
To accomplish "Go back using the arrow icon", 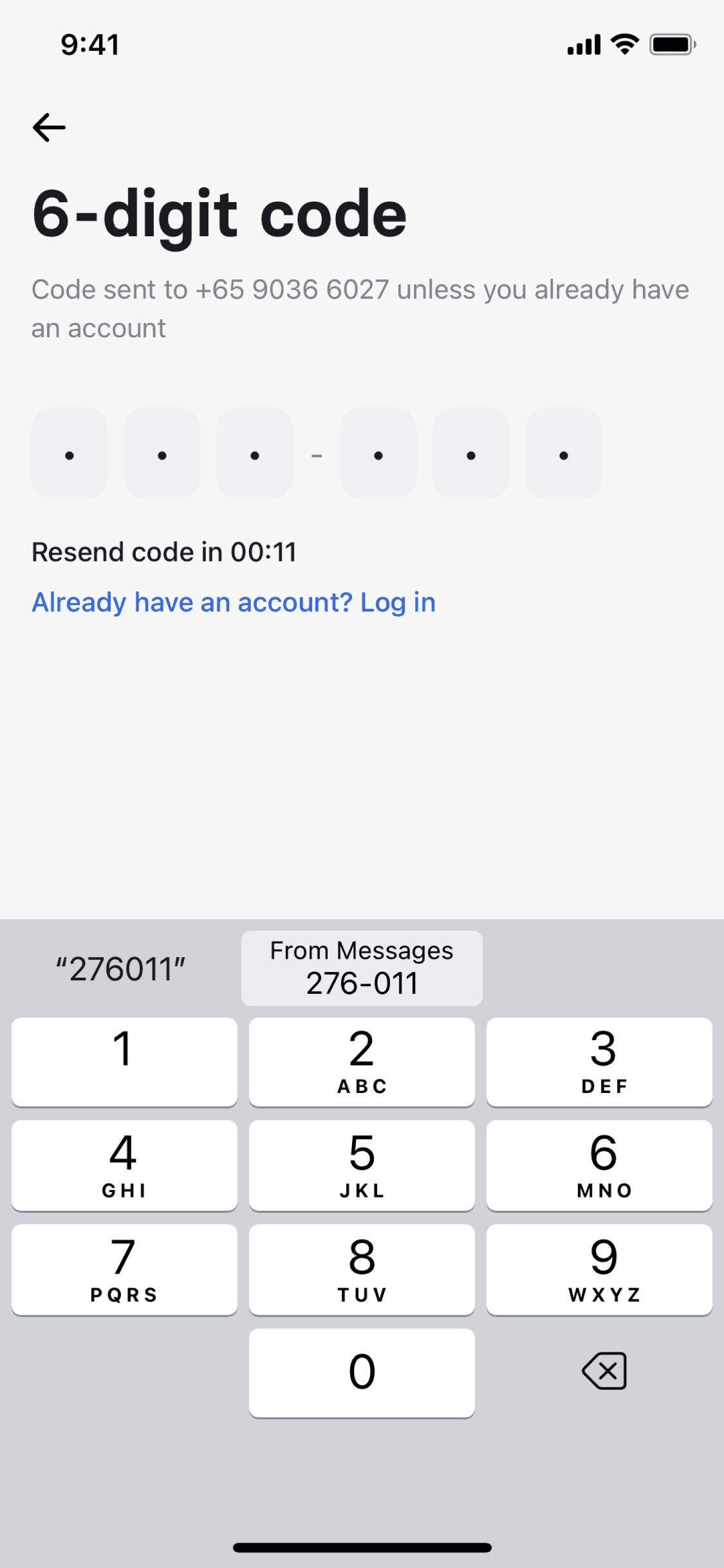I will (49, 127).
